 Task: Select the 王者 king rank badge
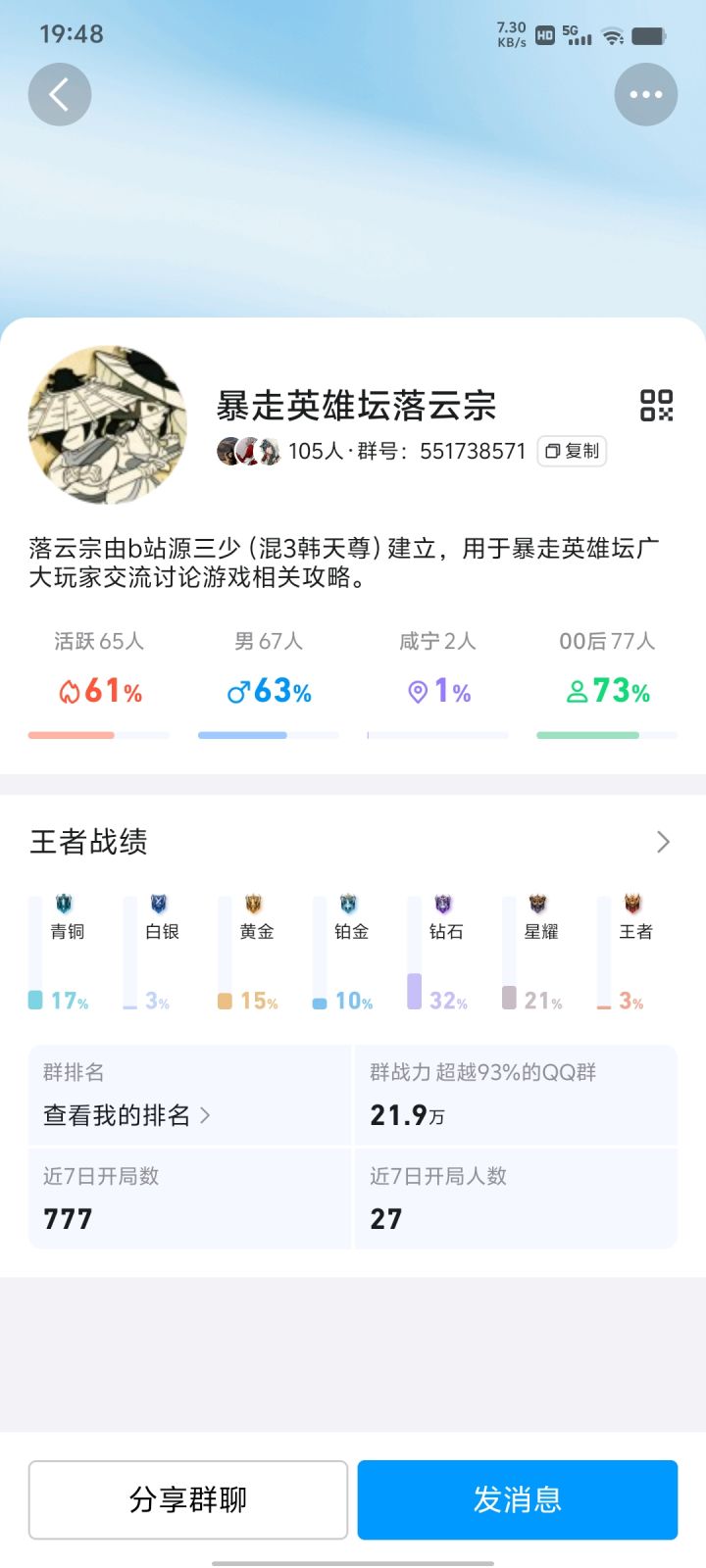(x=631, y=904)
